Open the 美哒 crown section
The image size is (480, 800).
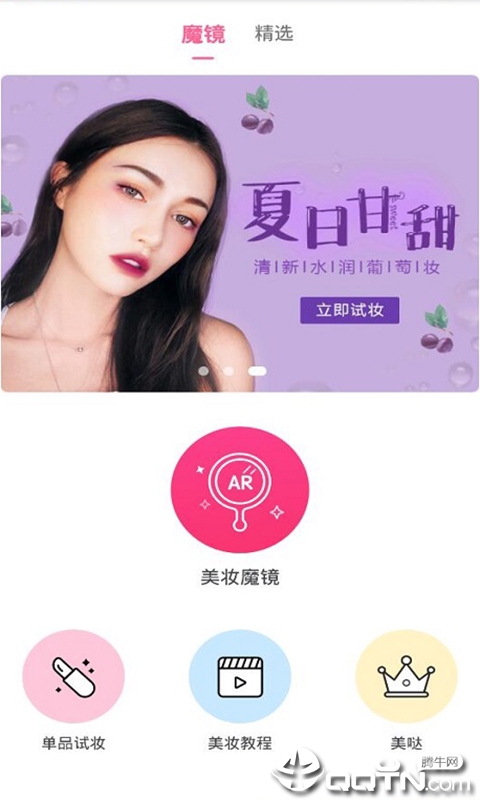click(x=406, y=676)
